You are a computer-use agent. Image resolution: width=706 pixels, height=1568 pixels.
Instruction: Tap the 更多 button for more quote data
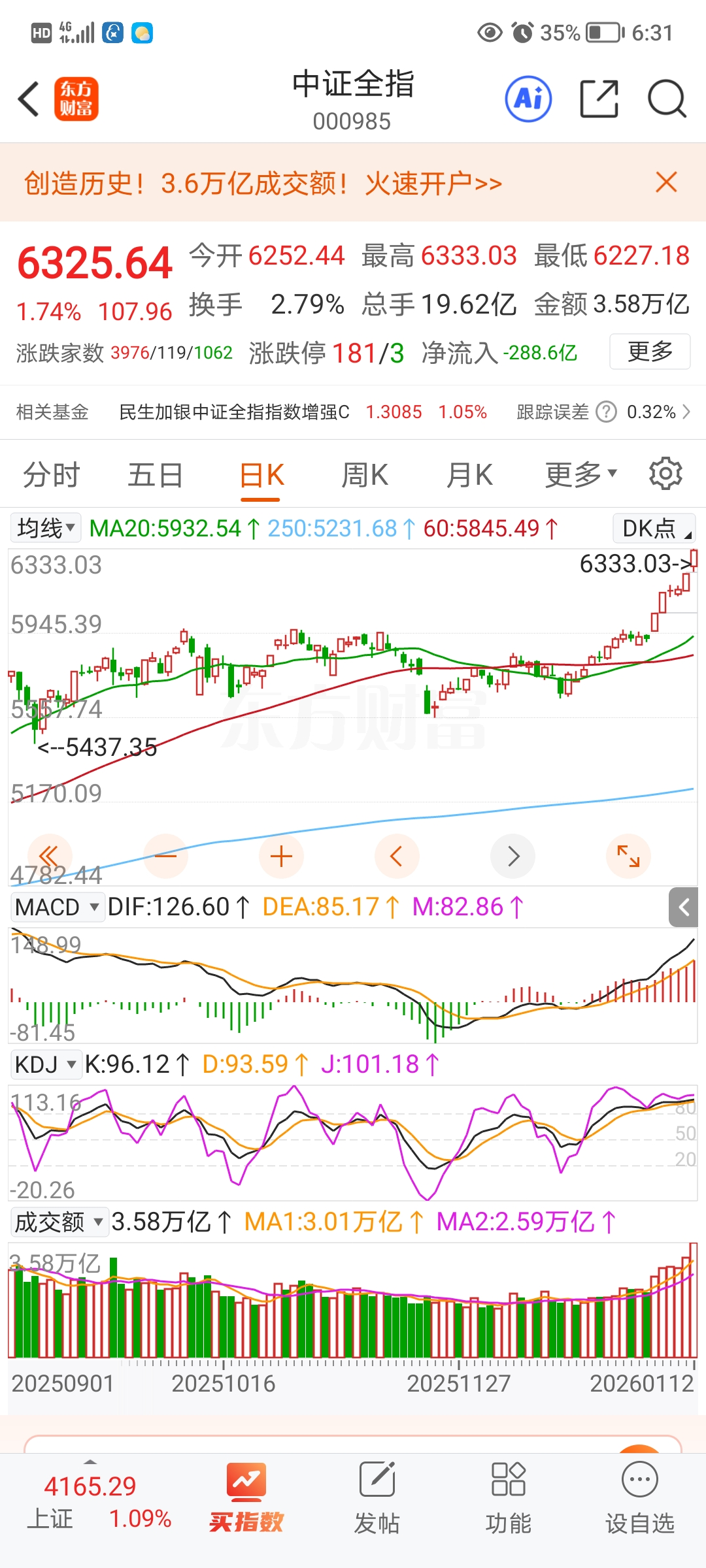coord(650,352)
